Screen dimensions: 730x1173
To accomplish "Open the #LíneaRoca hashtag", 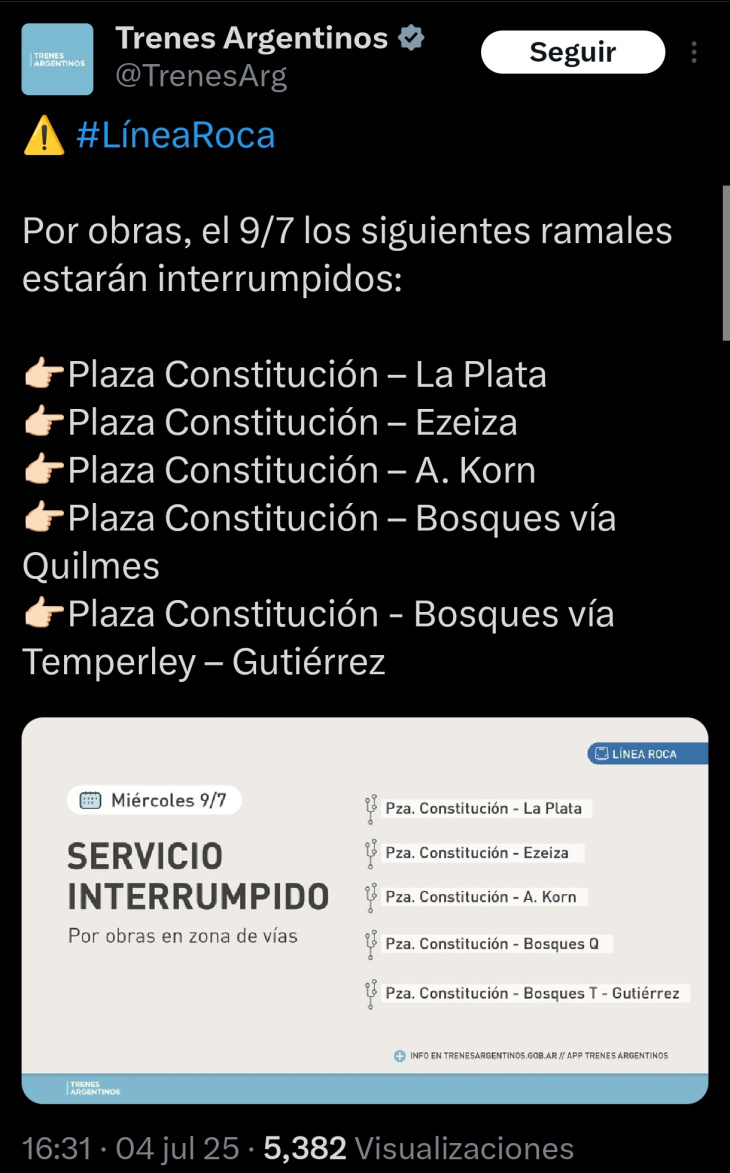I will coord(176,136).
